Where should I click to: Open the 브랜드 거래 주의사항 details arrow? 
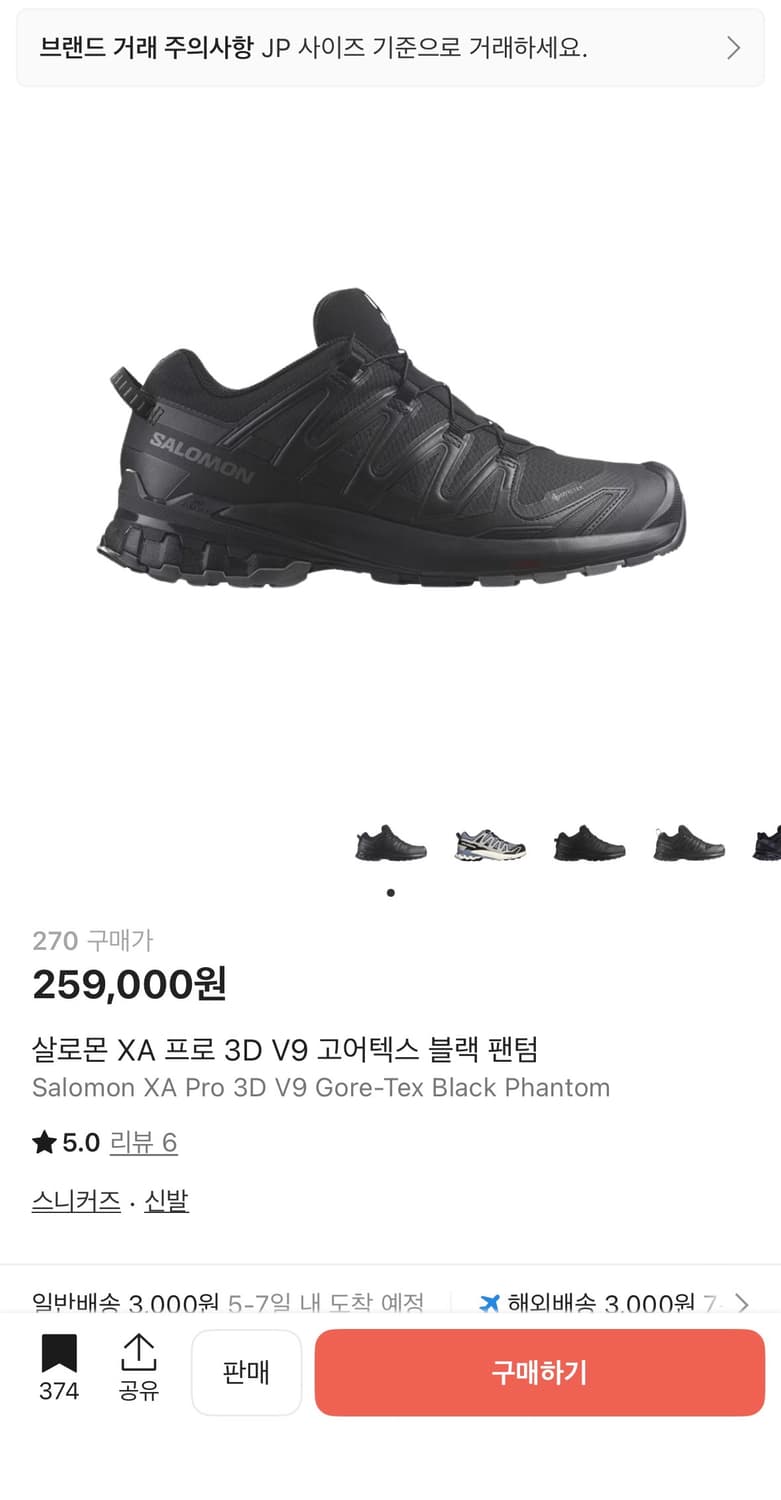point(732,47)
